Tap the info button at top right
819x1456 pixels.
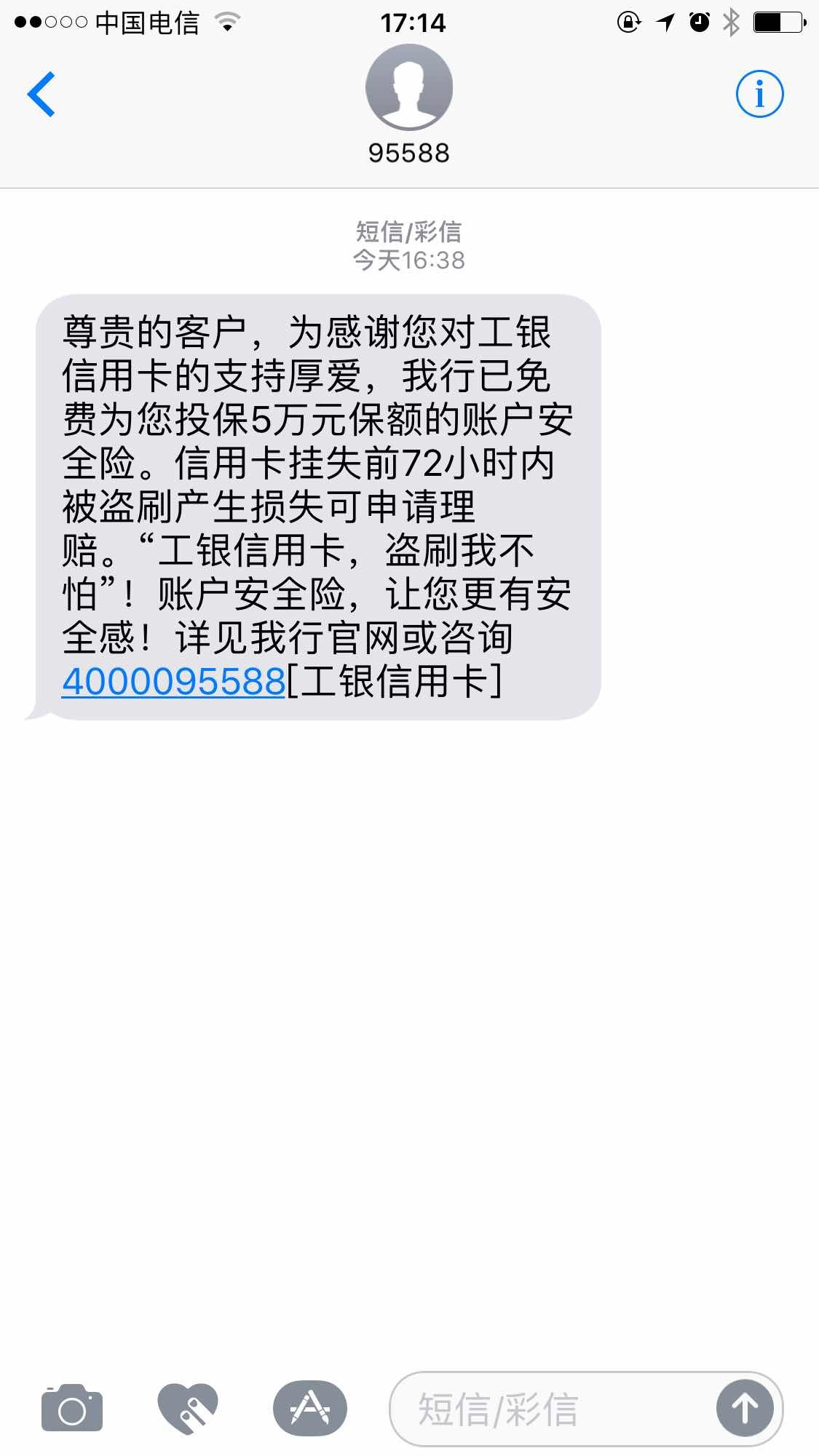[x=760, y=93]
